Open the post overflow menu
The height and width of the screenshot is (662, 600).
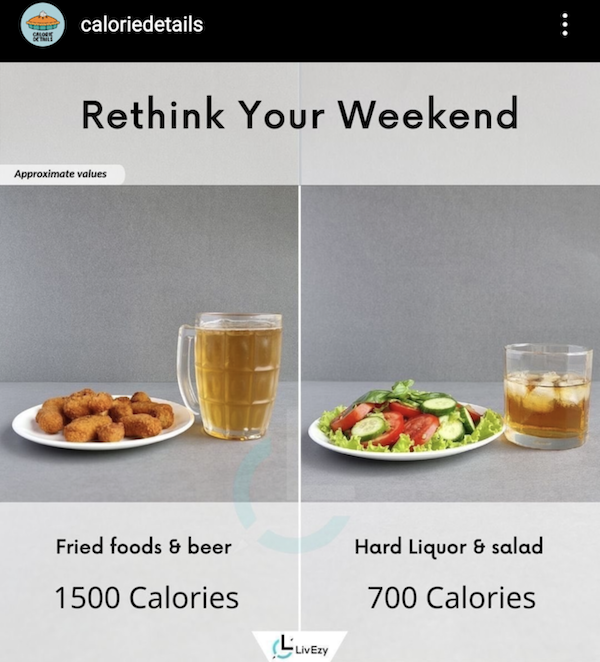[x=565, y=25]
